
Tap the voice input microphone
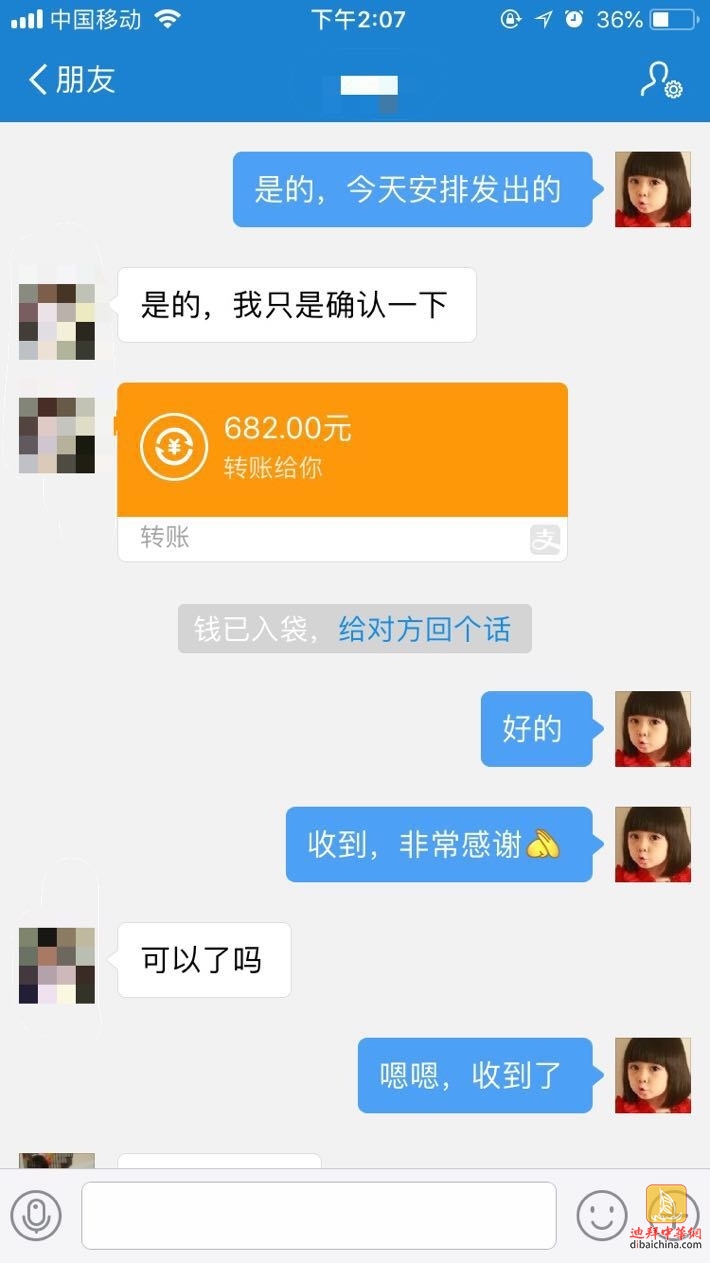[36, 1216]
